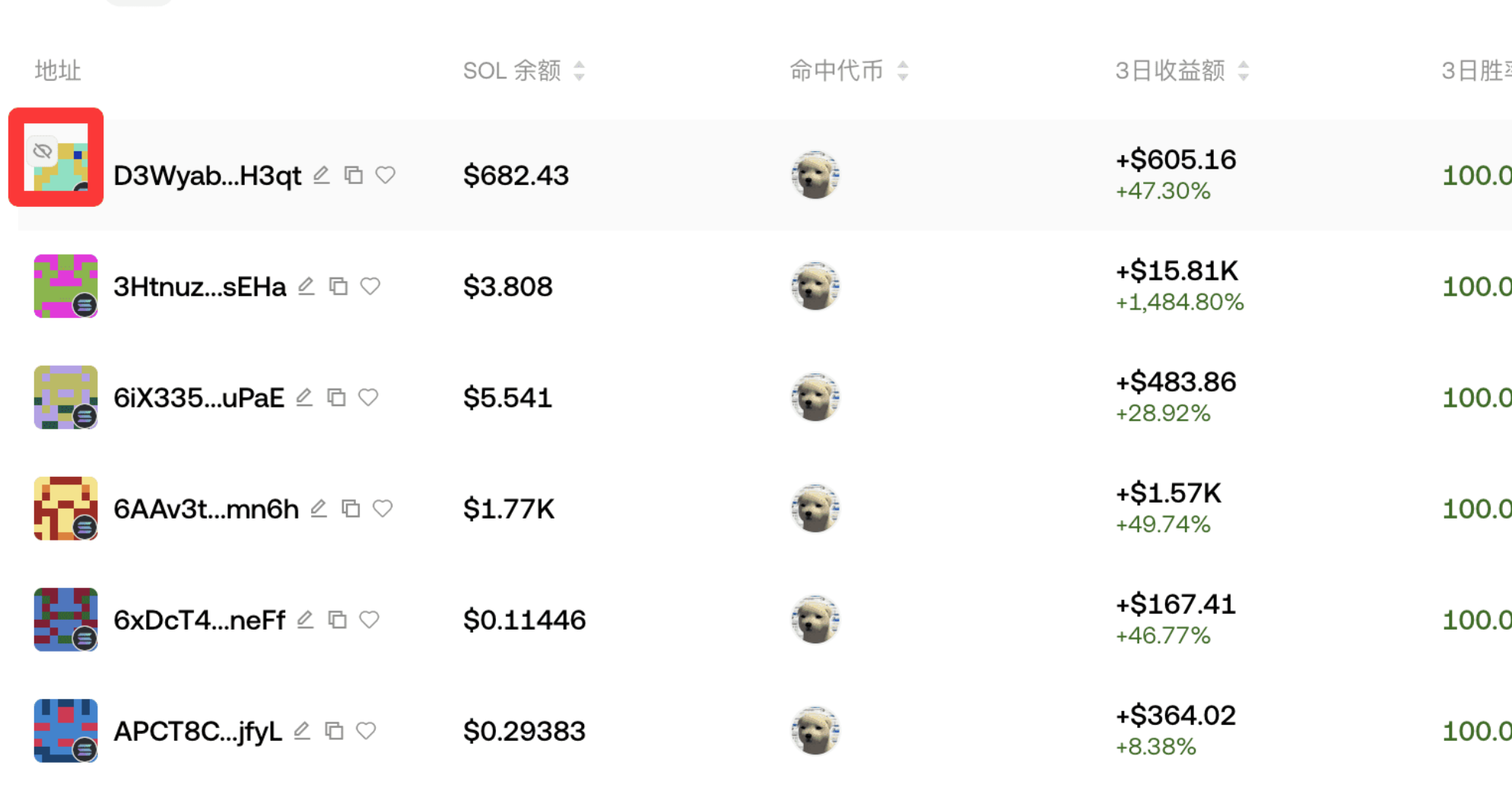Favorite the wallet APCT8C...jfyL
Image resolution: width=1512 pixels, height=800 pixels.
click(367, 731)
